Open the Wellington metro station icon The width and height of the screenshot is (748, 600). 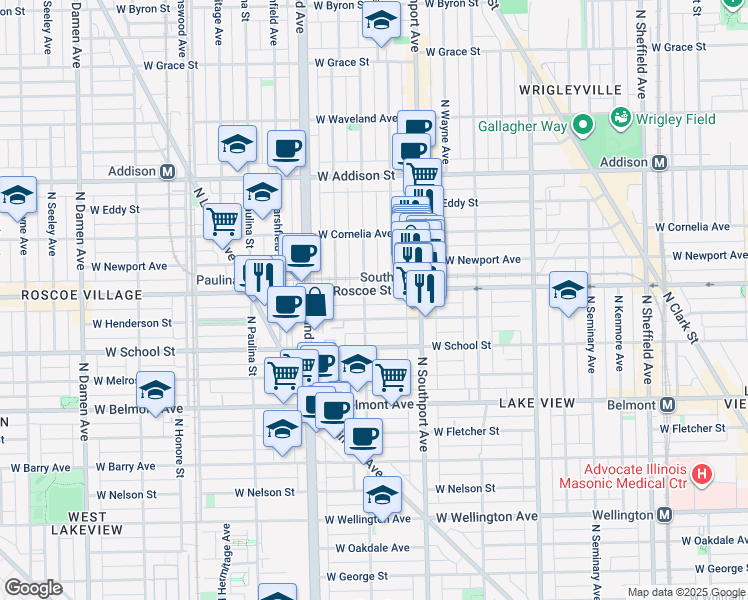coord(665,515)
